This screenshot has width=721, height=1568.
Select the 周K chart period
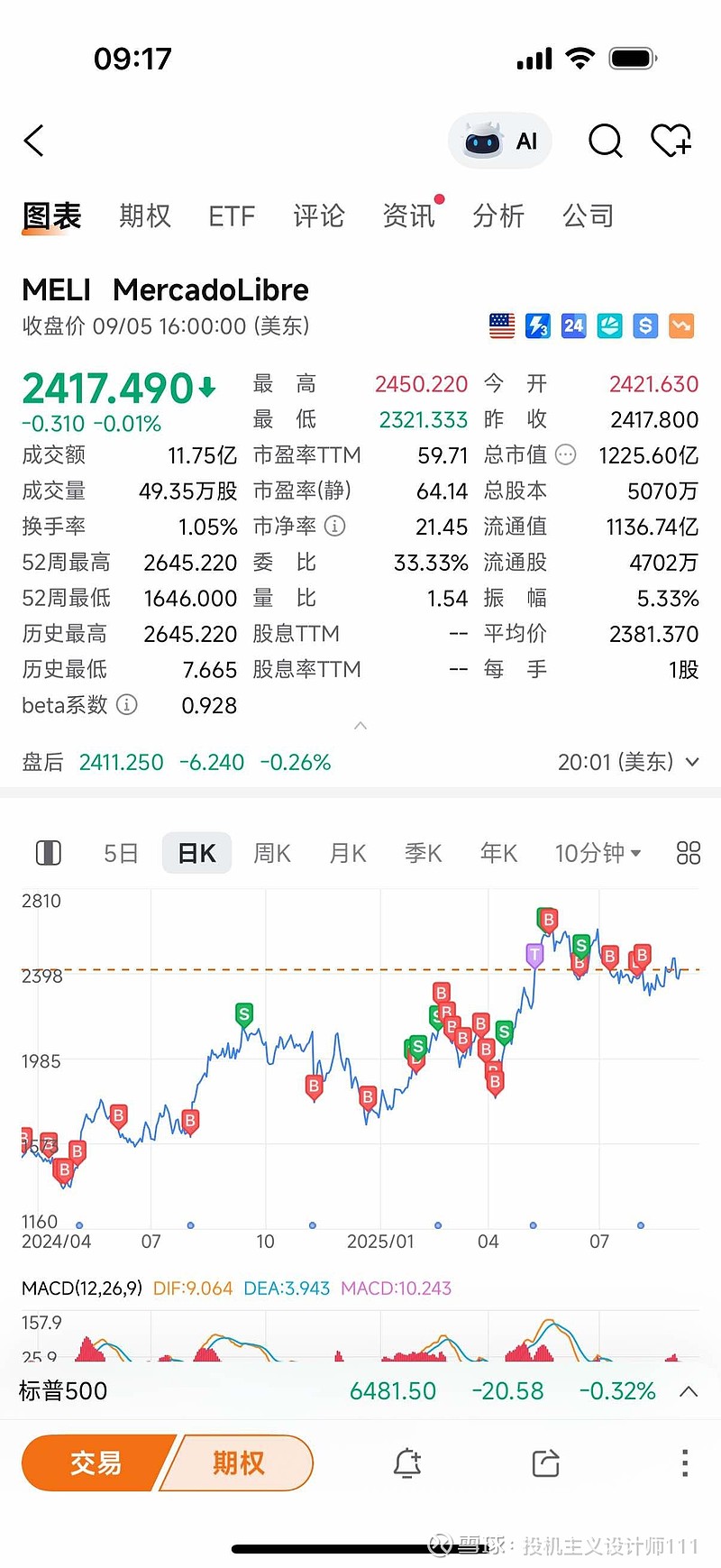point(272,853)
